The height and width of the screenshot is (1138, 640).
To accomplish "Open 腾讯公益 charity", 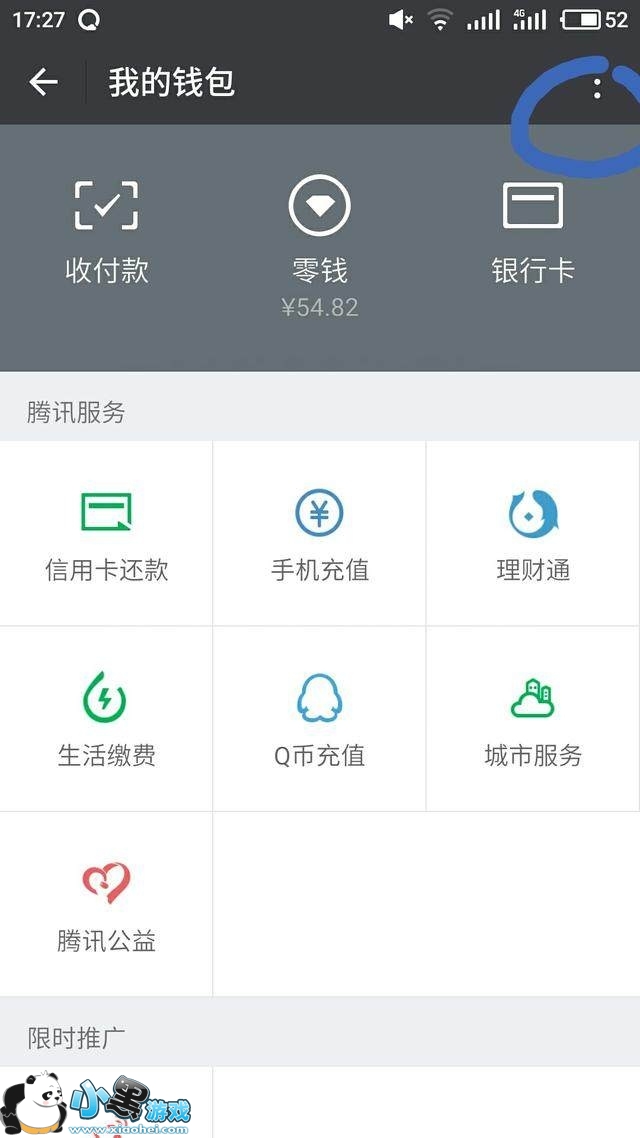I will point(106,904).
